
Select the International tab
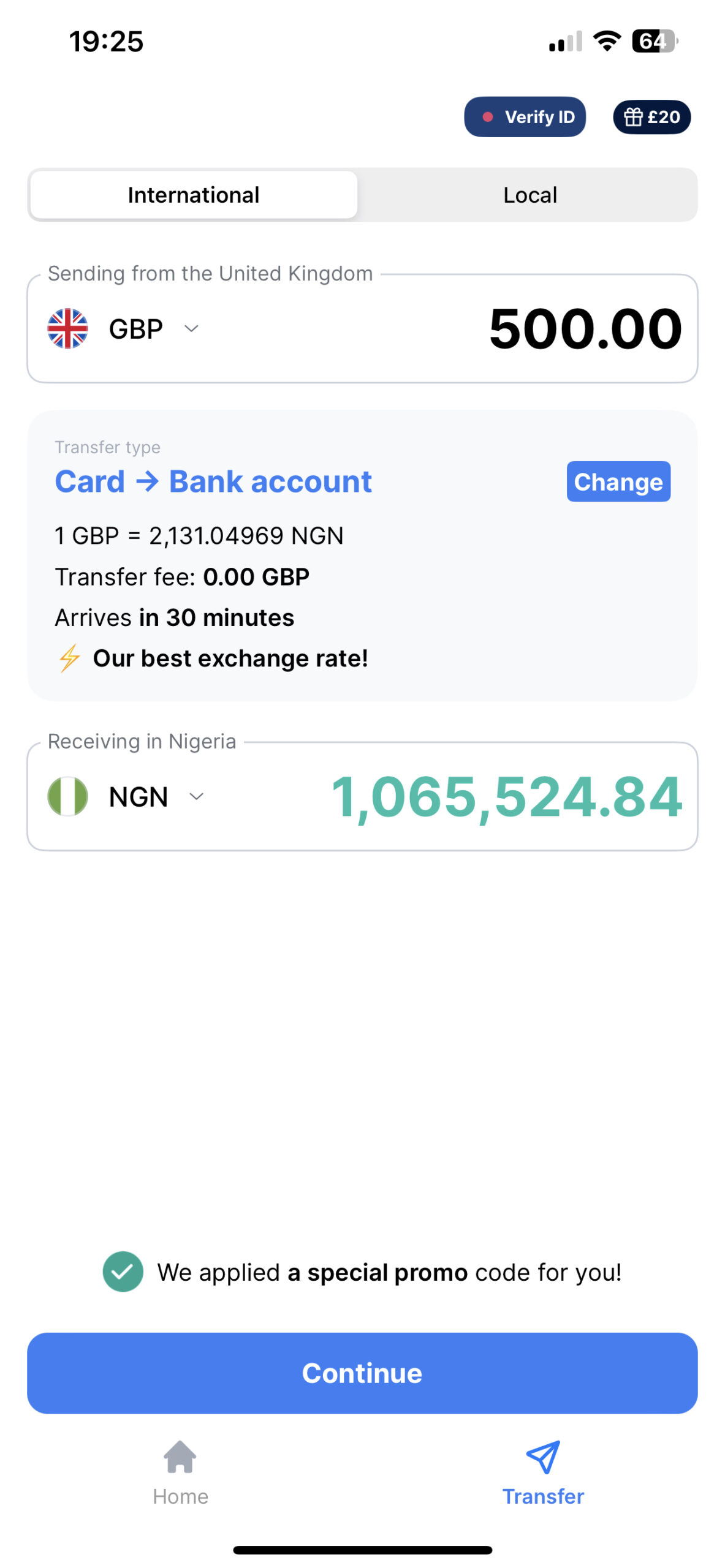click(194, 195)
